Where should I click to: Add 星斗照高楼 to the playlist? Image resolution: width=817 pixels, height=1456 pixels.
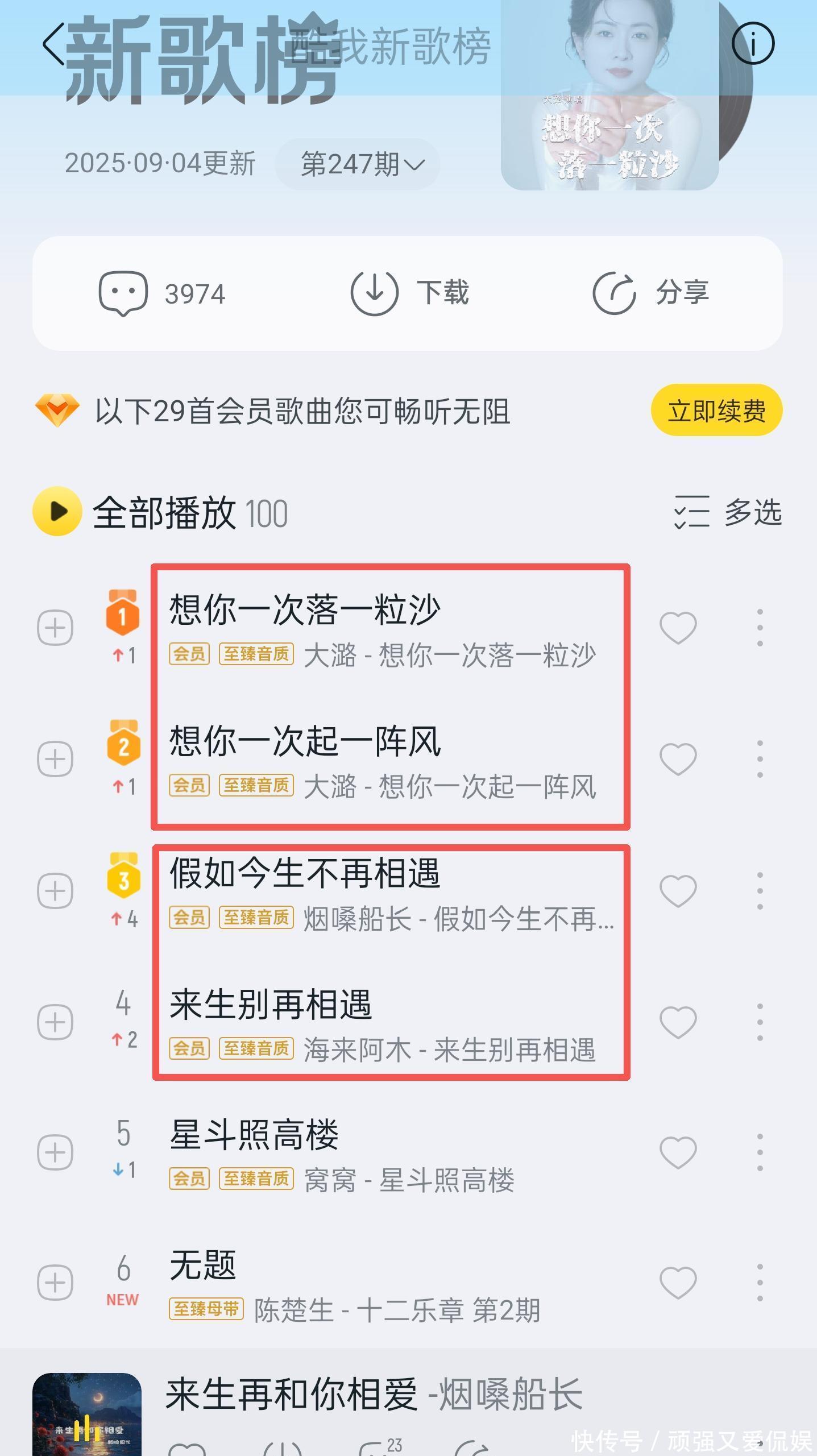pos(55,1153)
